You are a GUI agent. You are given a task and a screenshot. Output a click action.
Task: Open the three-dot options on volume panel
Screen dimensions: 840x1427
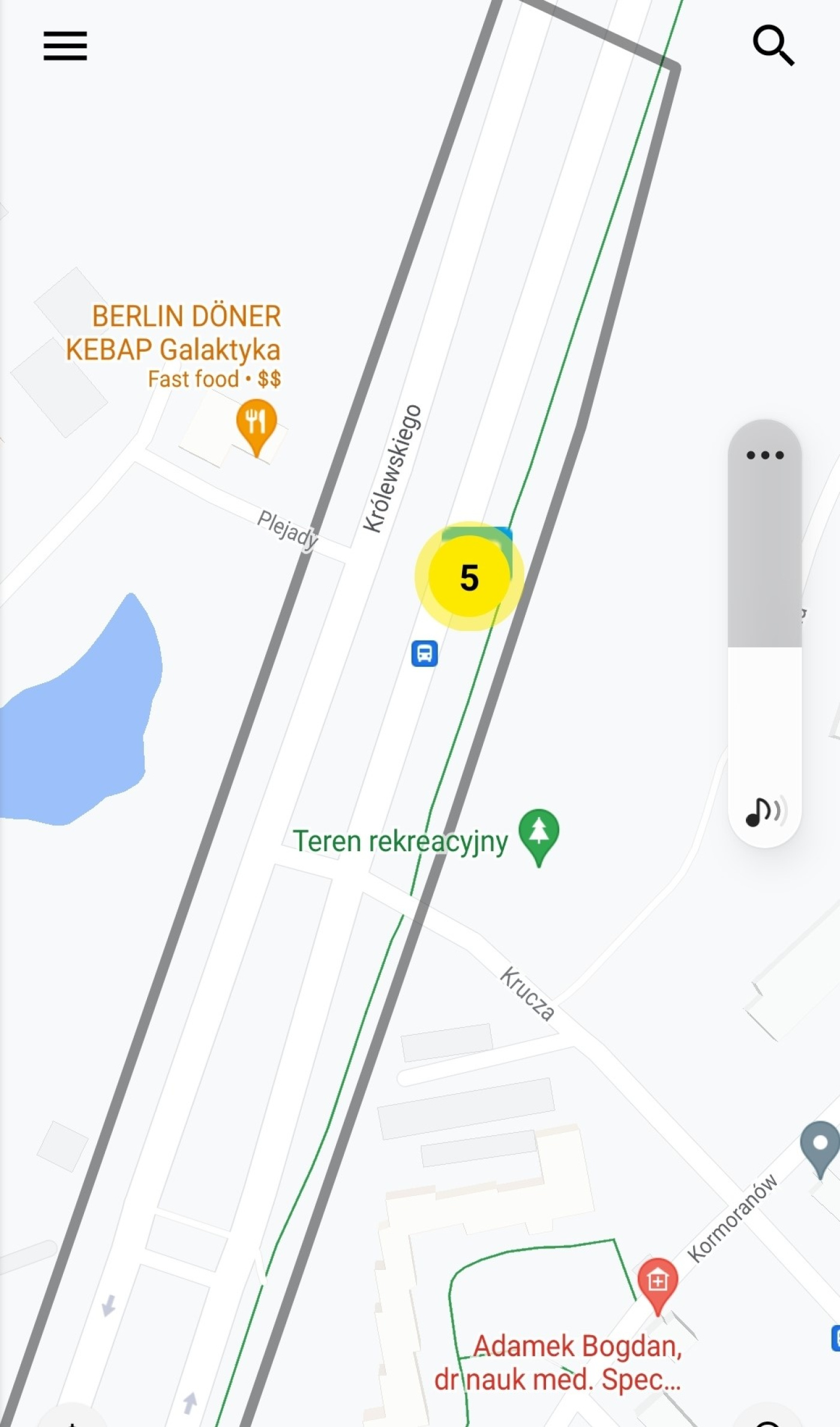click(765, 455)
